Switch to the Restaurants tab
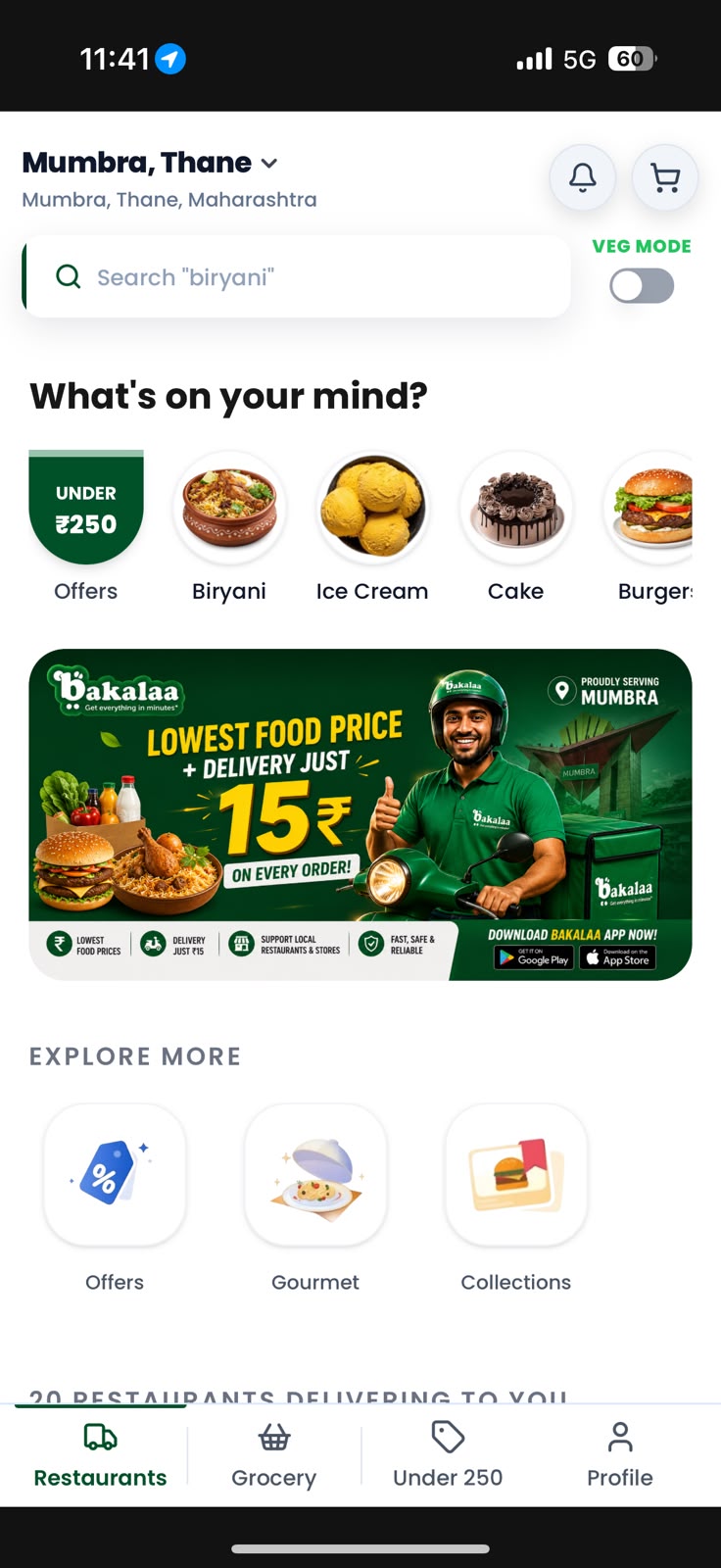 (100, 1456)
